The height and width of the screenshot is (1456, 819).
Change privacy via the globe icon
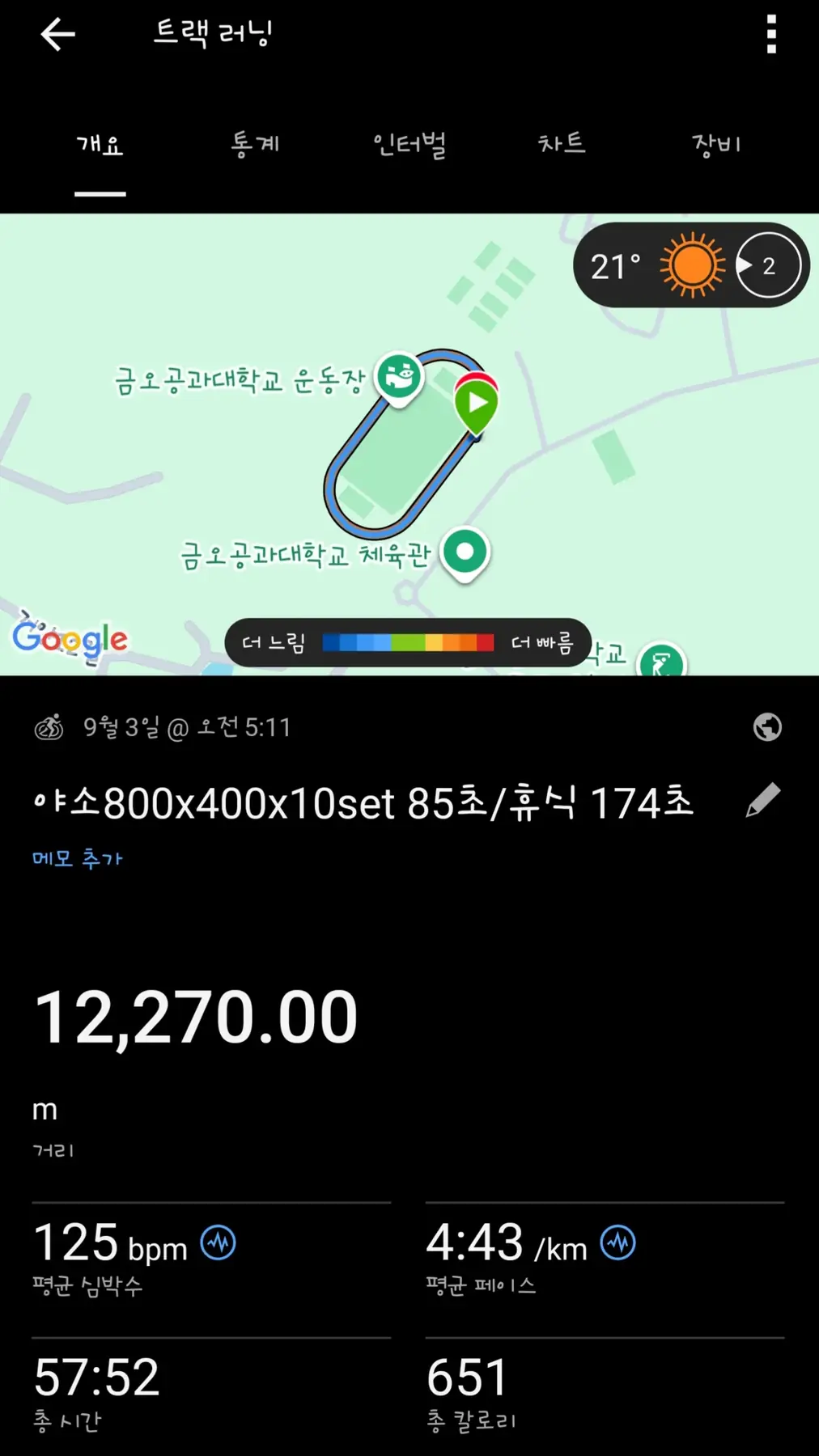pyautogui.click(x=766, y=727)
